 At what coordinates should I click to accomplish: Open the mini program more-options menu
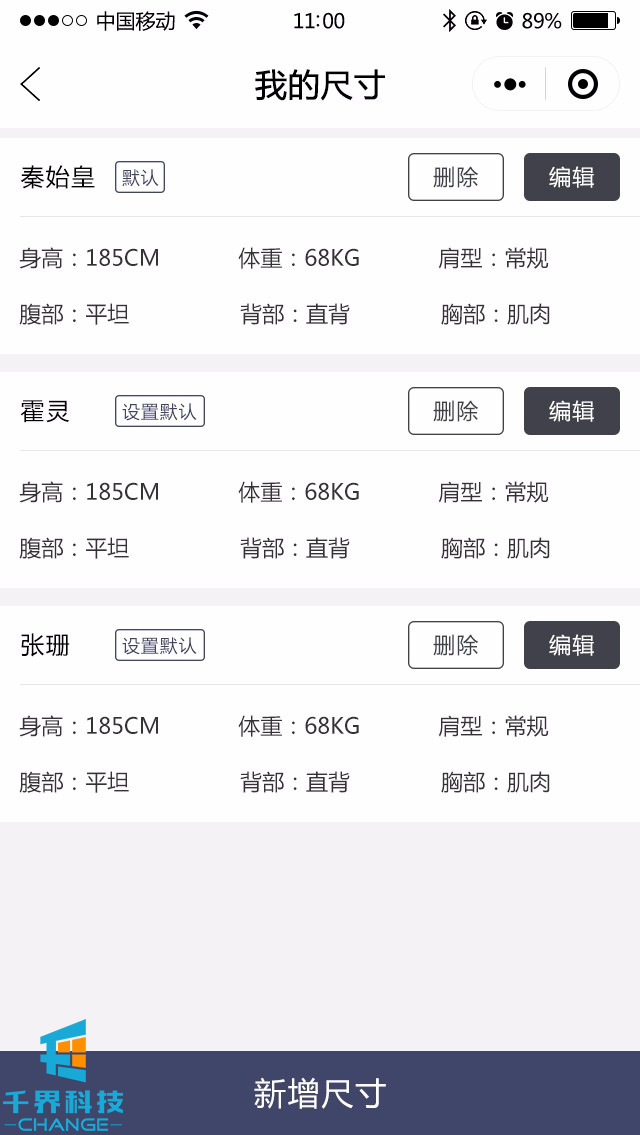tap(509, 85)
